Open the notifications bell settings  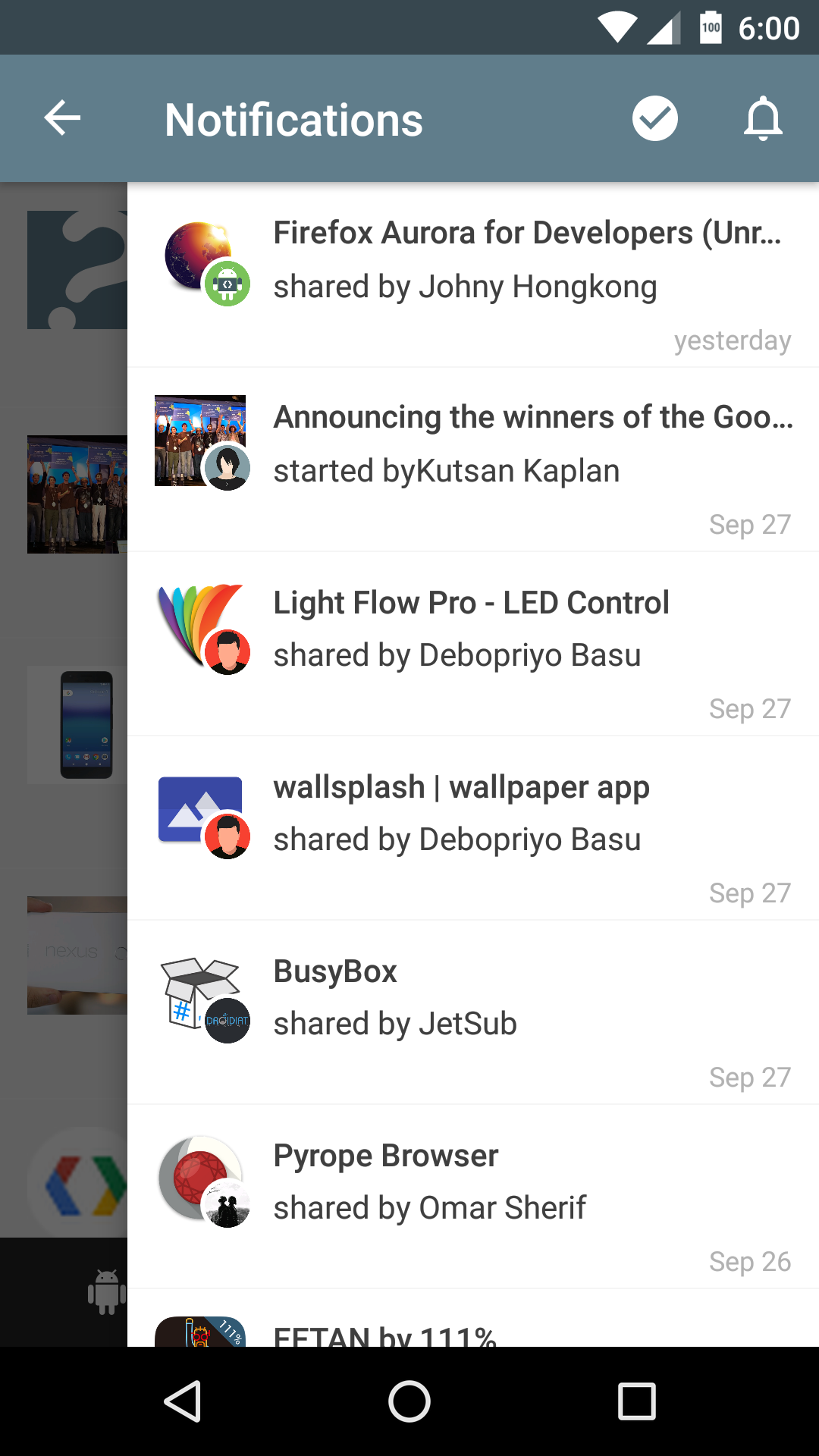click(x=763, y=118)
